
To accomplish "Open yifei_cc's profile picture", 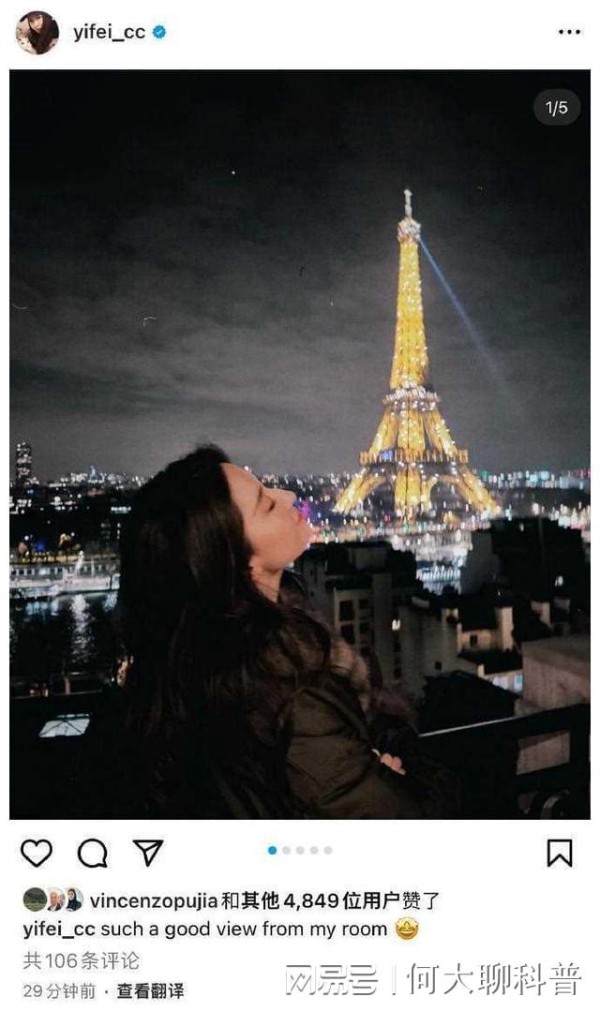I will click(x=37, y=32).
